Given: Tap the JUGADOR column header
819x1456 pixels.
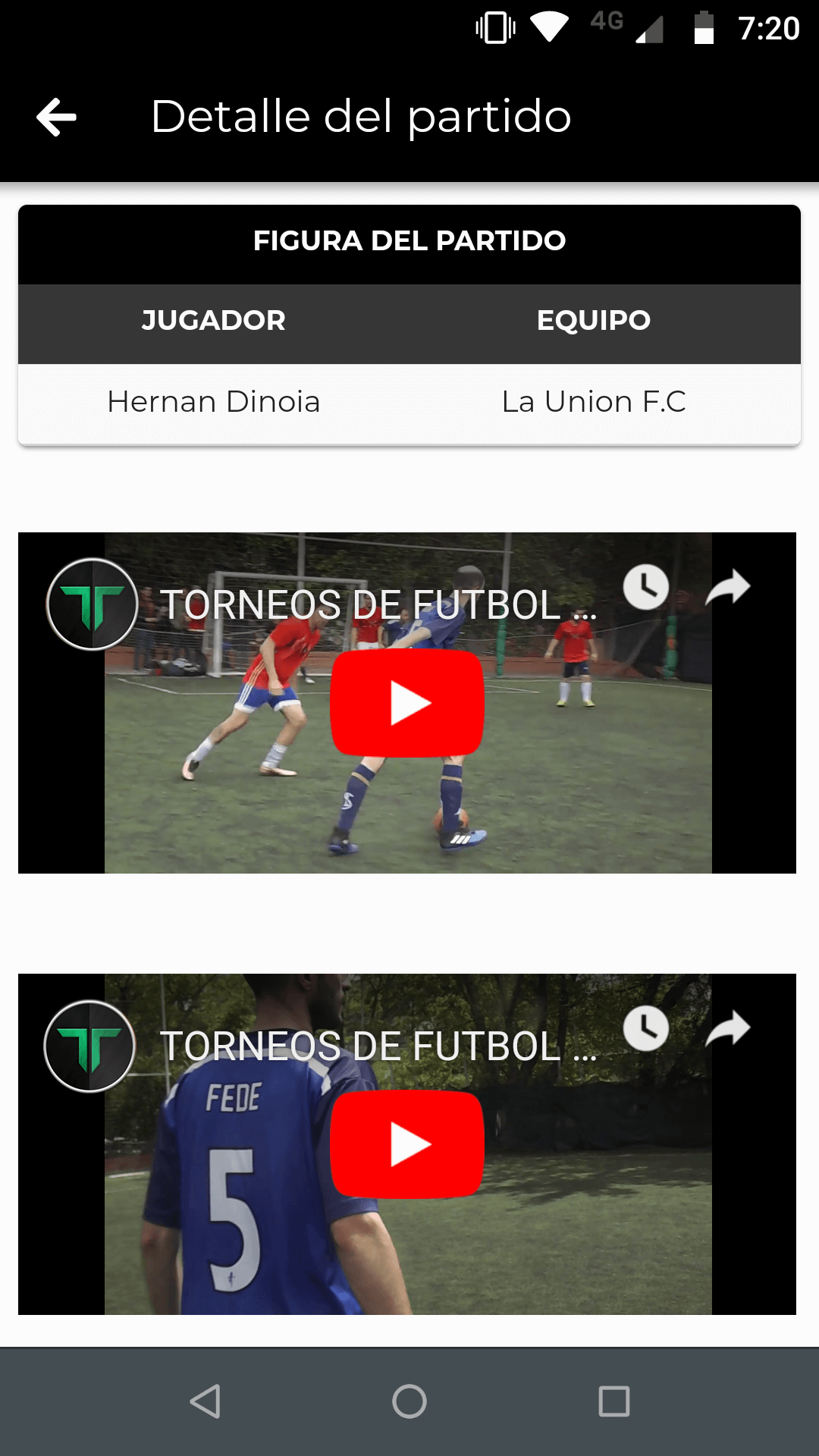Looking at the screenshot, I should pos(215,320).
